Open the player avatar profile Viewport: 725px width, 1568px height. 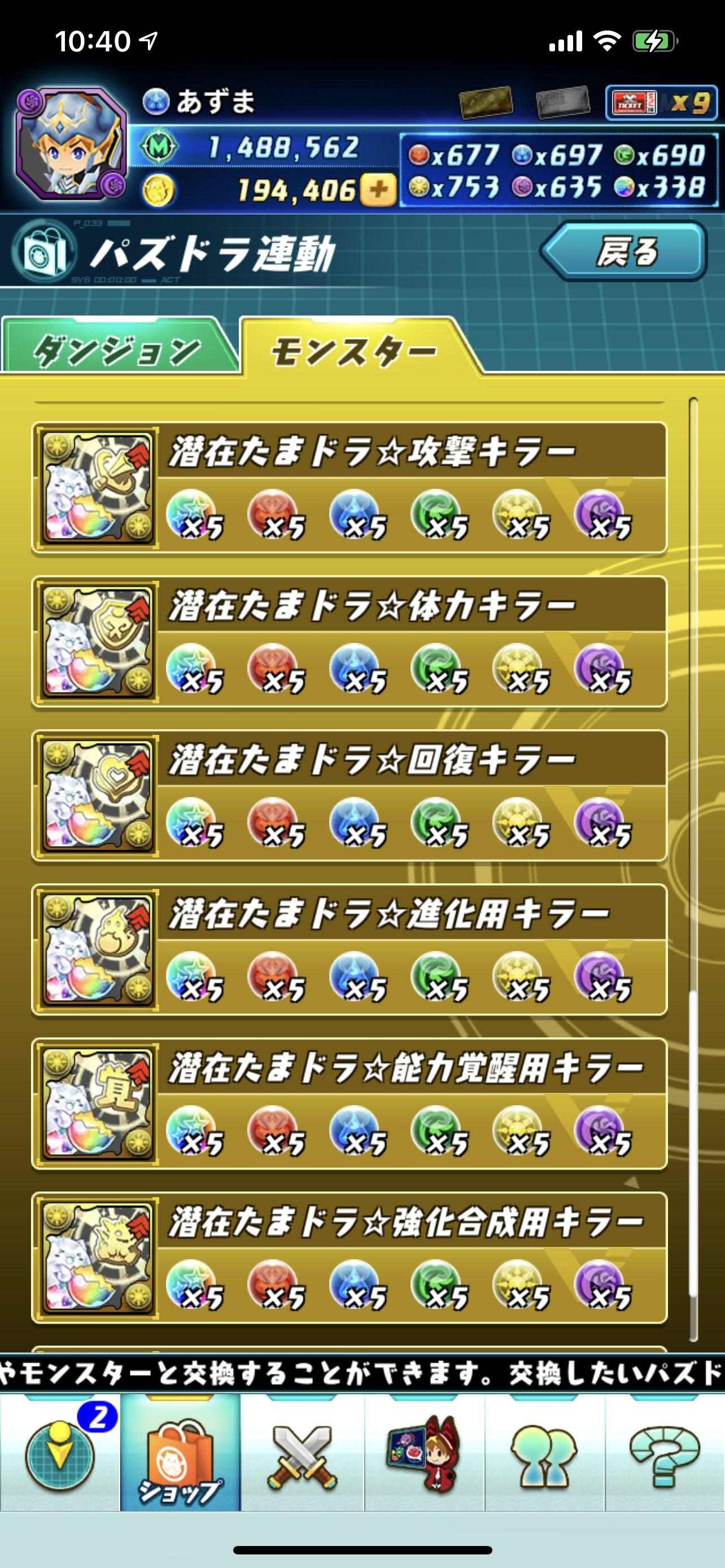pos(71,144)
